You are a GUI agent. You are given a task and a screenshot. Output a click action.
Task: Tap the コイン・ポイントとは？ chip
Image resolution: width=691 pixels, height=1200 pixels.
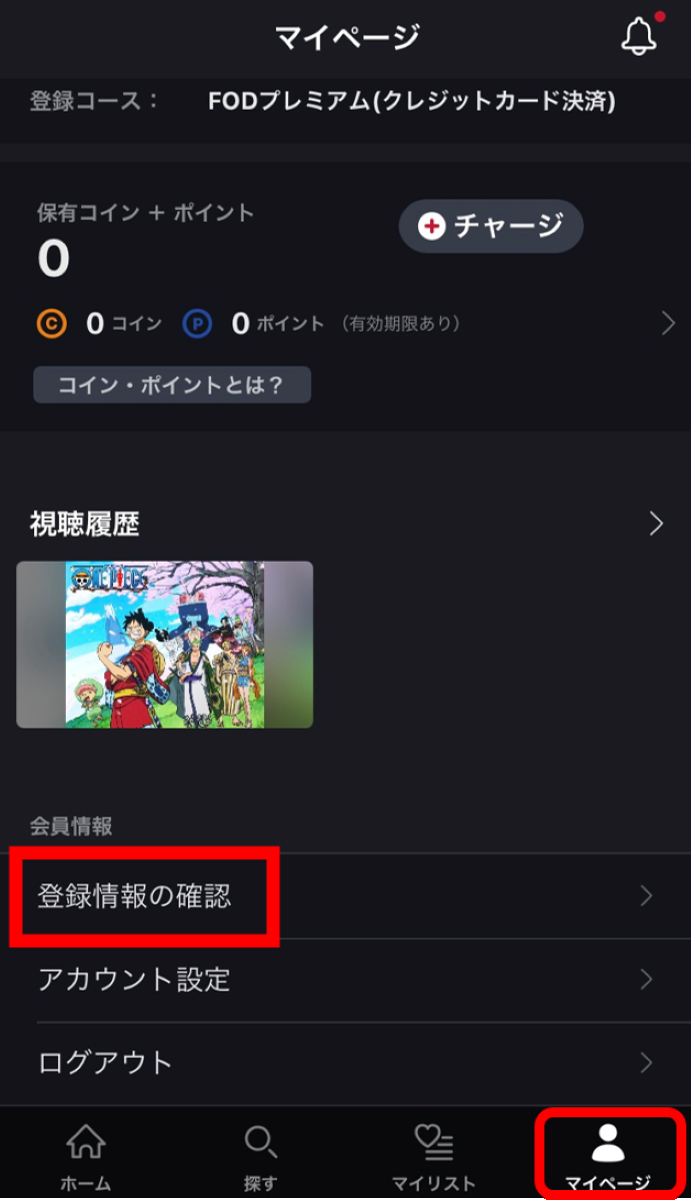click(172, 385)
